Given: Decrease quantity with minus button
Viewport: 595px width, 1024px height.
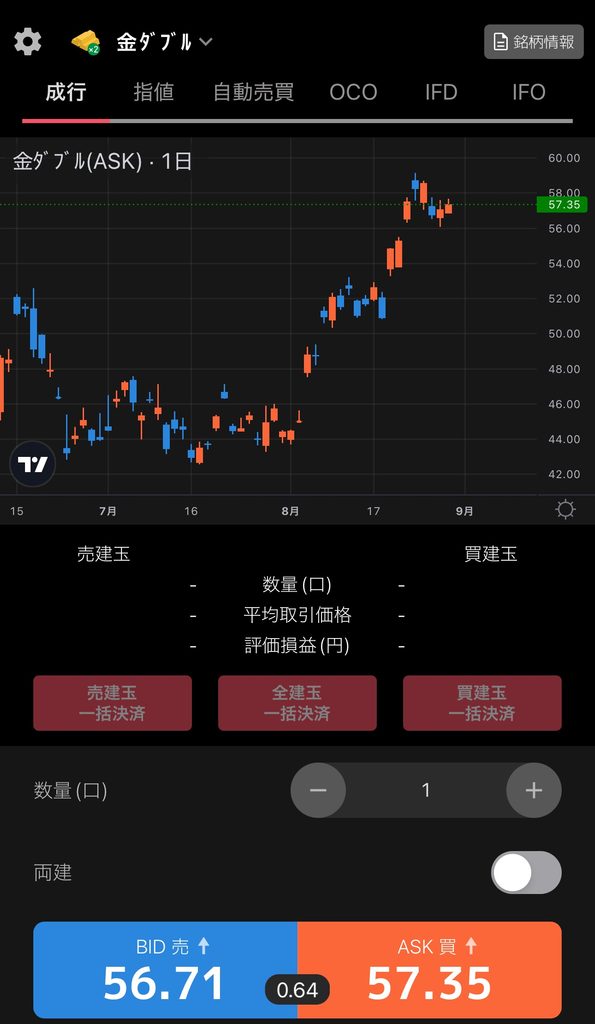Looking at the screenshot, I should [x=318, y=790].
